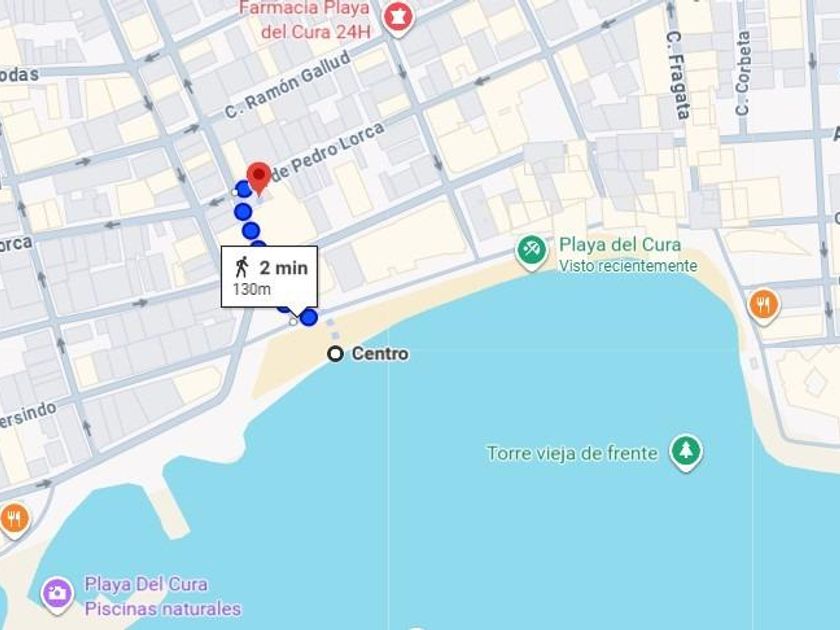Open the Playa del Cura beach marker
Image resolution: width=840 pixels, height=630 pixels.
pos(532,251)
